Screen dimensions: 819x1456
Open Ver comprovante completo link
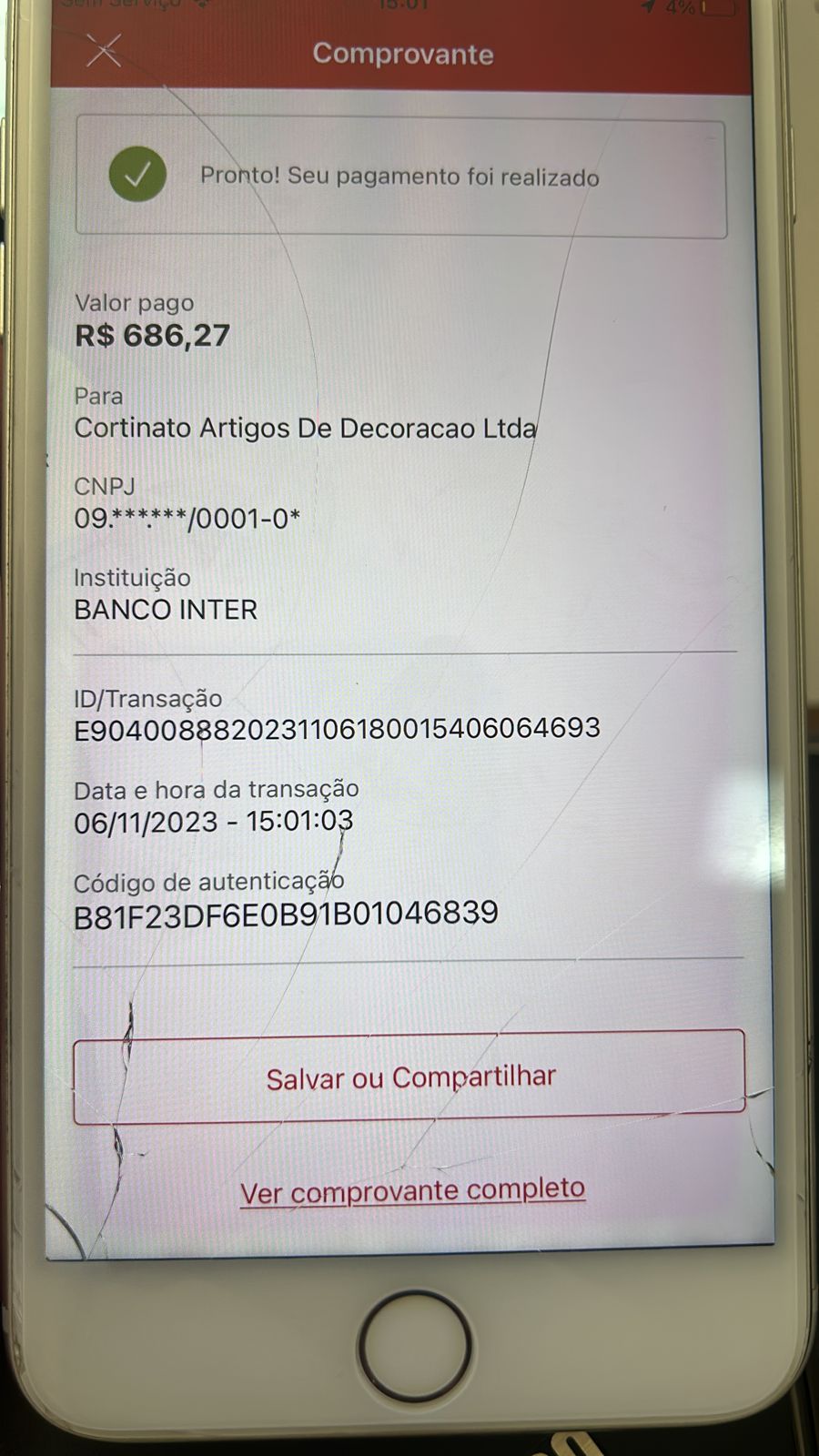(x=412, y=1190)
